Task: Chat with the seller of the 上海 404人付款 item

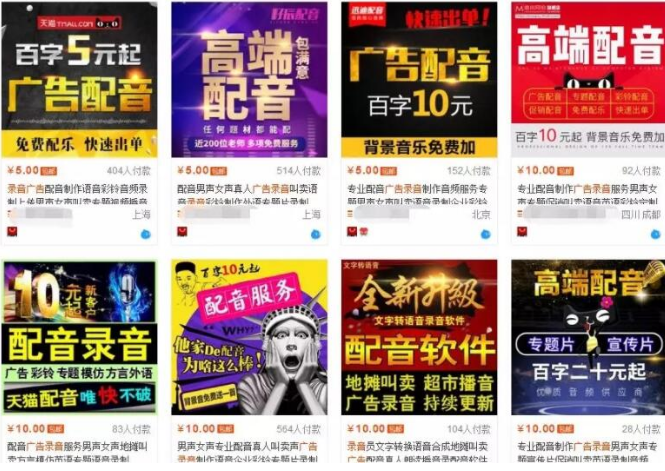Action: 146,233
